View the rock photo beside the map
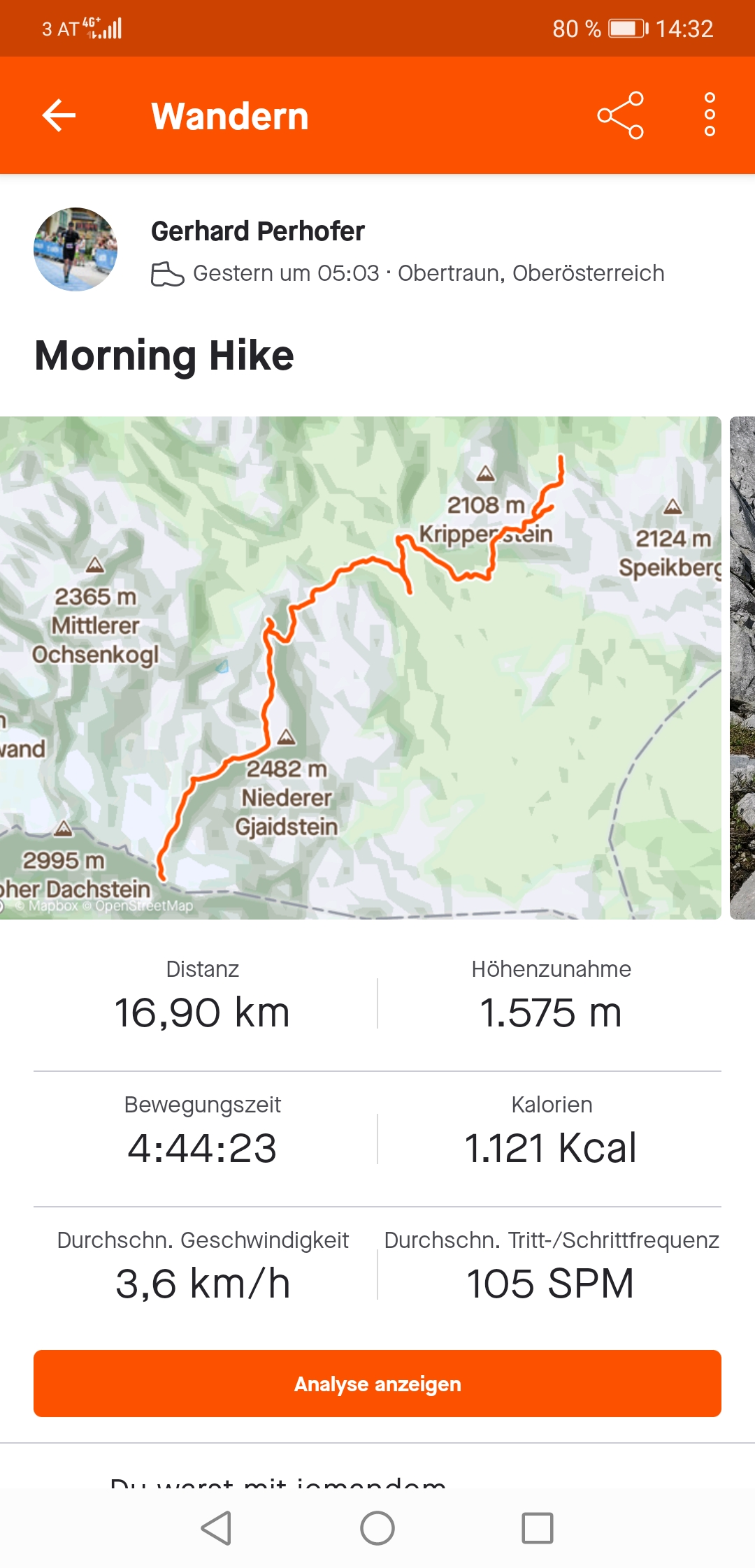 coord(742,667)
